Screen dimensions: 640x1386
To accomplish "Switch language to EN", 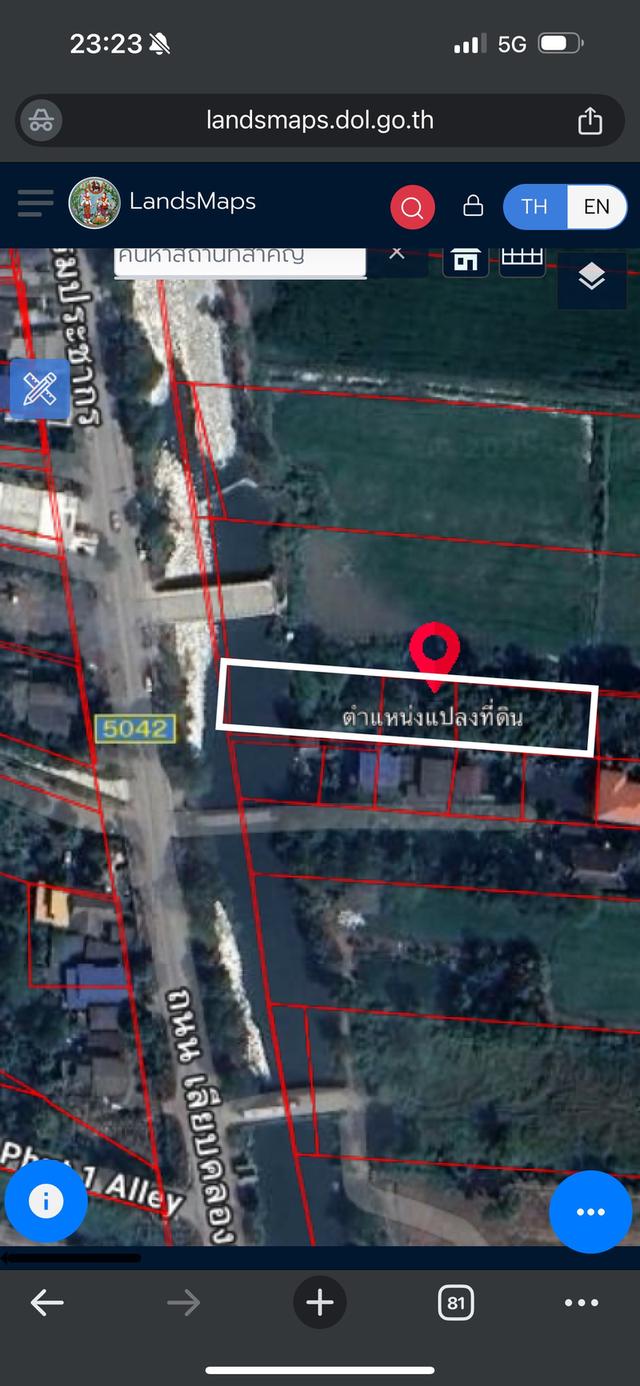I will pos(596,207).
